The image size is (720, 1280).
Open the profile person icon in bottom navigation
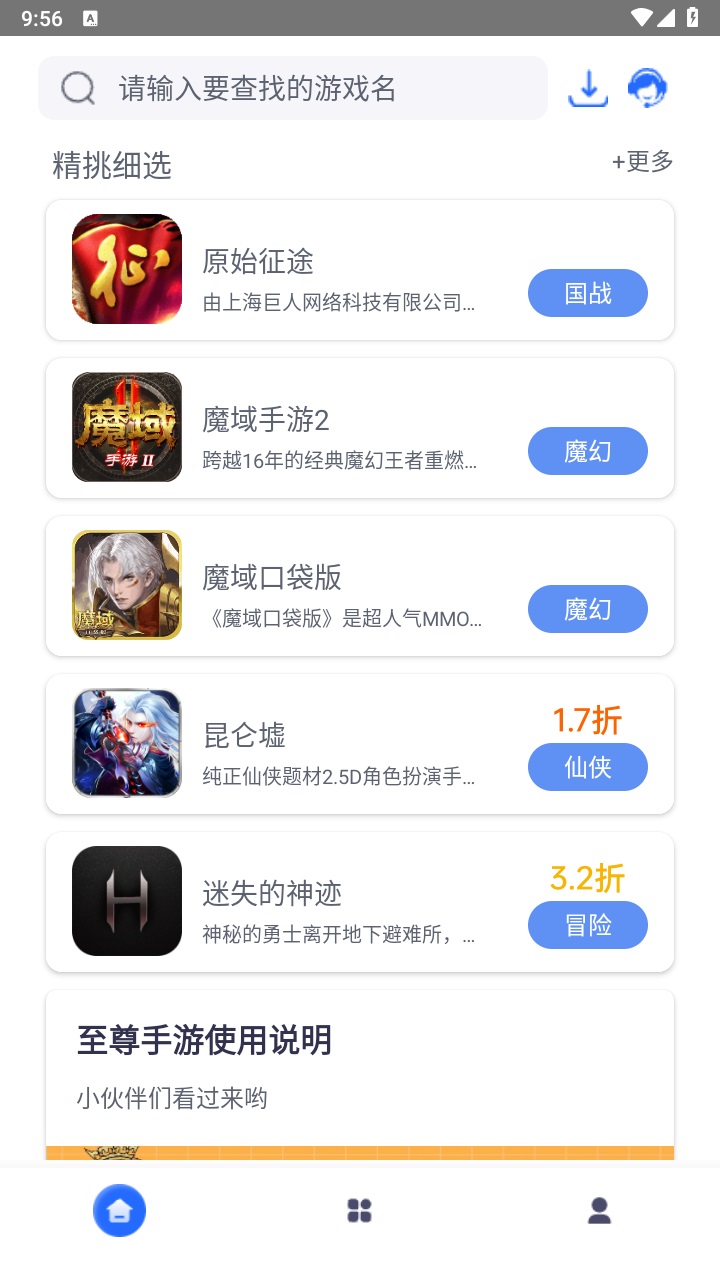pos(598,1210)
